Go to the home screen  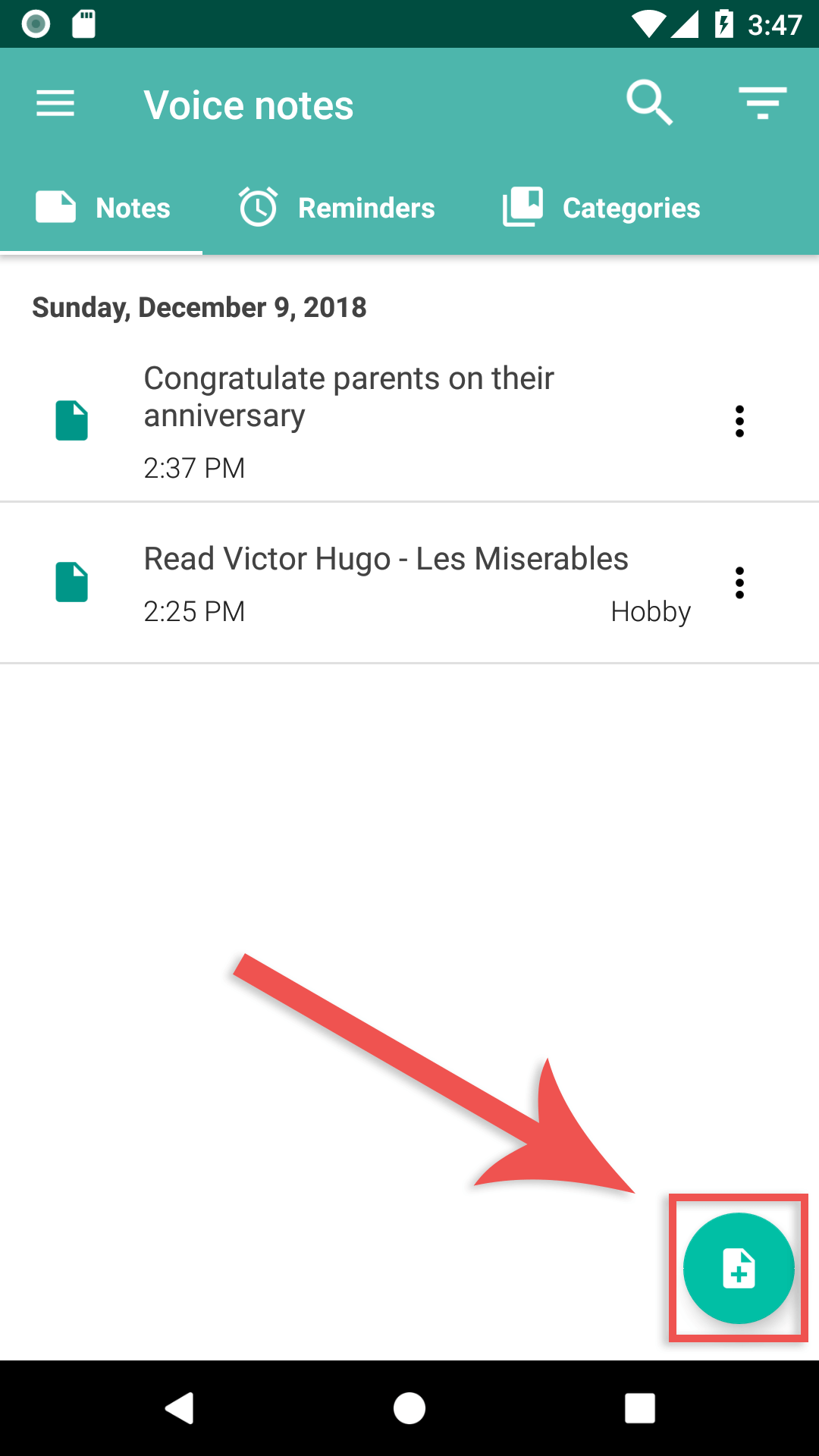point(409,1409)
